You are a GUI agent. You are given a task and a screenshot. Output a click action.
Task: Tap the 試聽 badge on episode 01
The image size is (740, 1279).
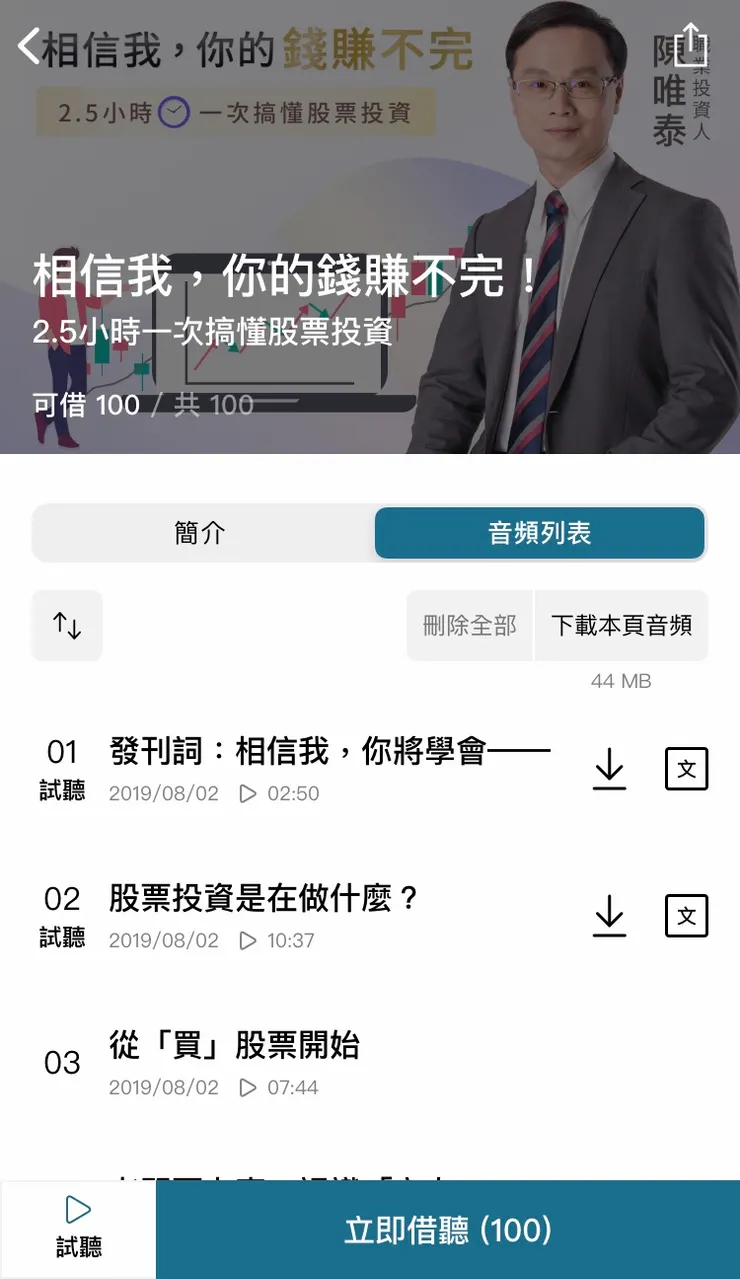click(62, 790)
